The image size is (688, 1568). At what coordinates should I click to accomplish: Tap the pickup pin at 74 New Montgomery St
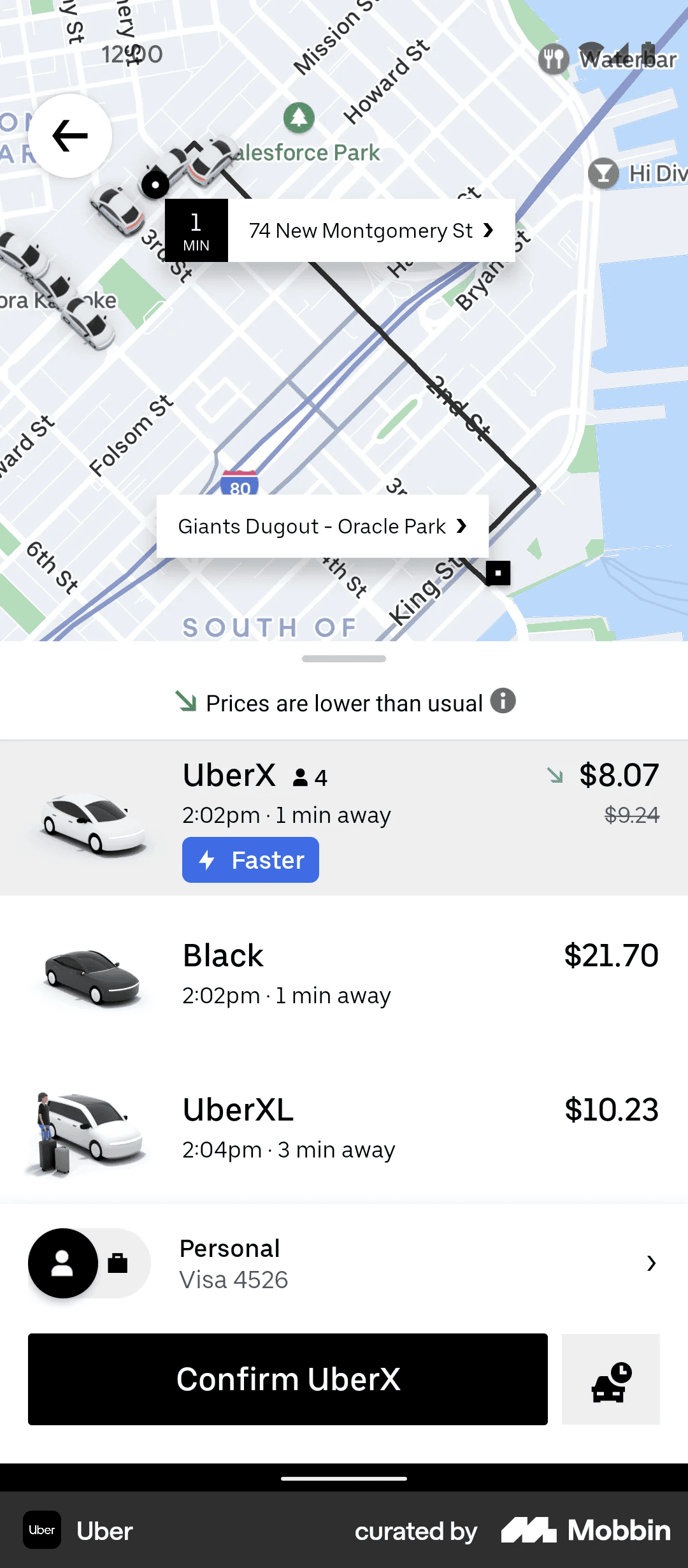tap(155, 185)
